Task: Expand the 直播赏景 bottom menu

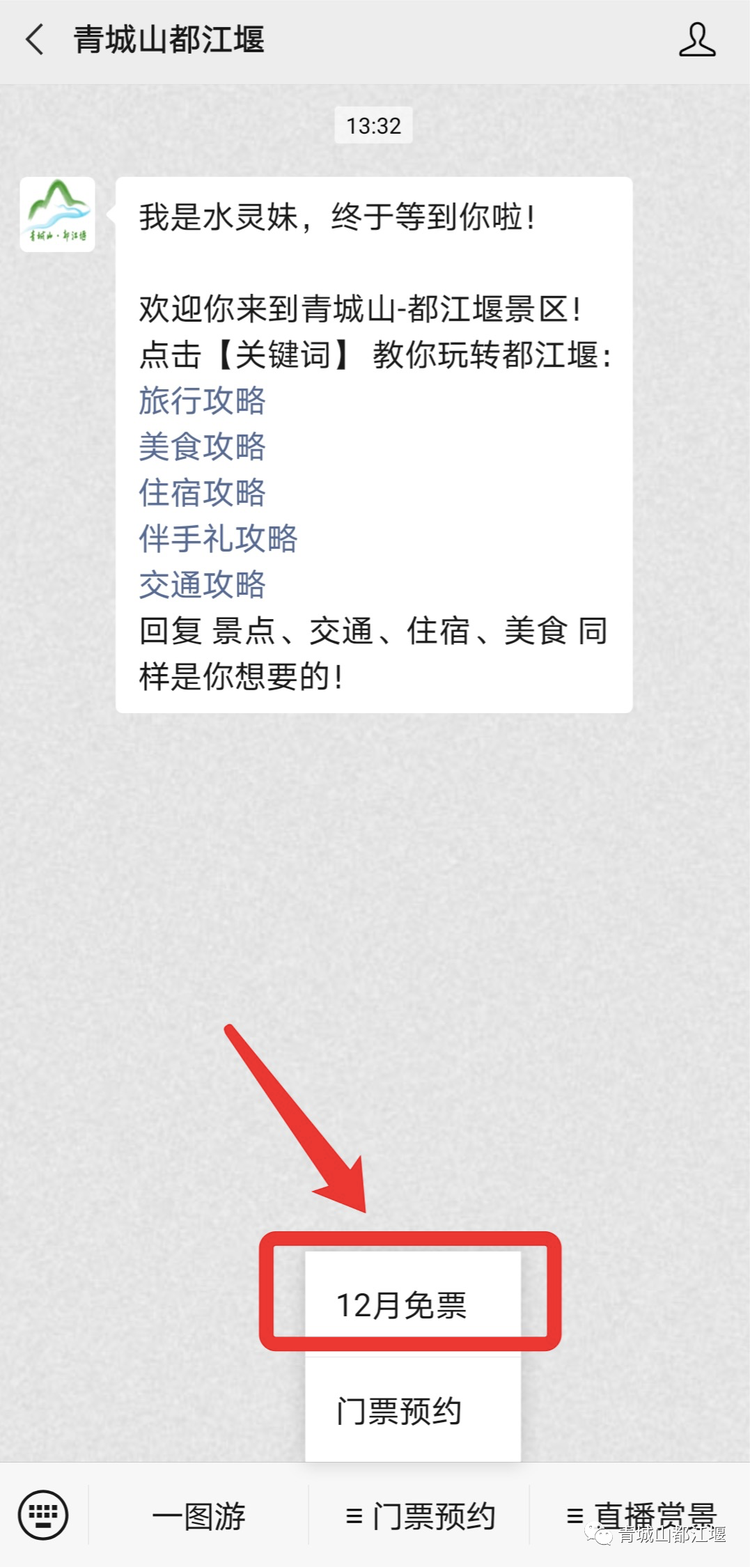Action: click(x=640, y=1516)
